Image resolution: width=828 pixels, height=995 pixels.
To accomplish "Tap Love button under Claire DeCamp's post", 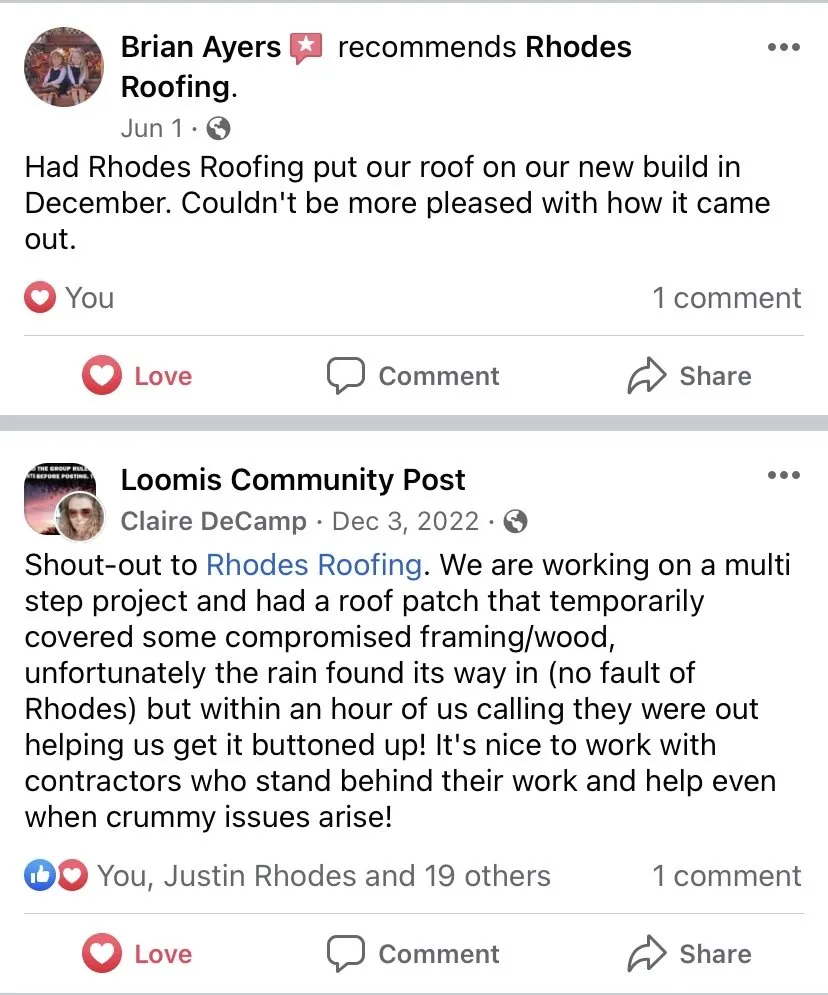I will coord(137,954).
